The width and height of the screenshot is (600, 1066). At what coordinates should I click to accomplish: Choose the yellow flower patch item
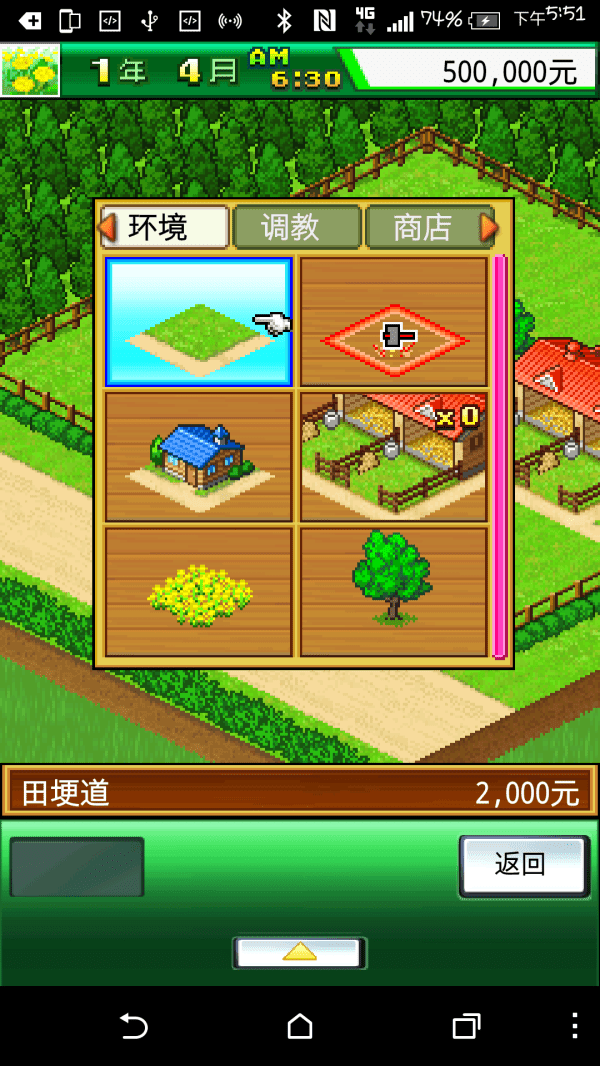coord(199,592)
